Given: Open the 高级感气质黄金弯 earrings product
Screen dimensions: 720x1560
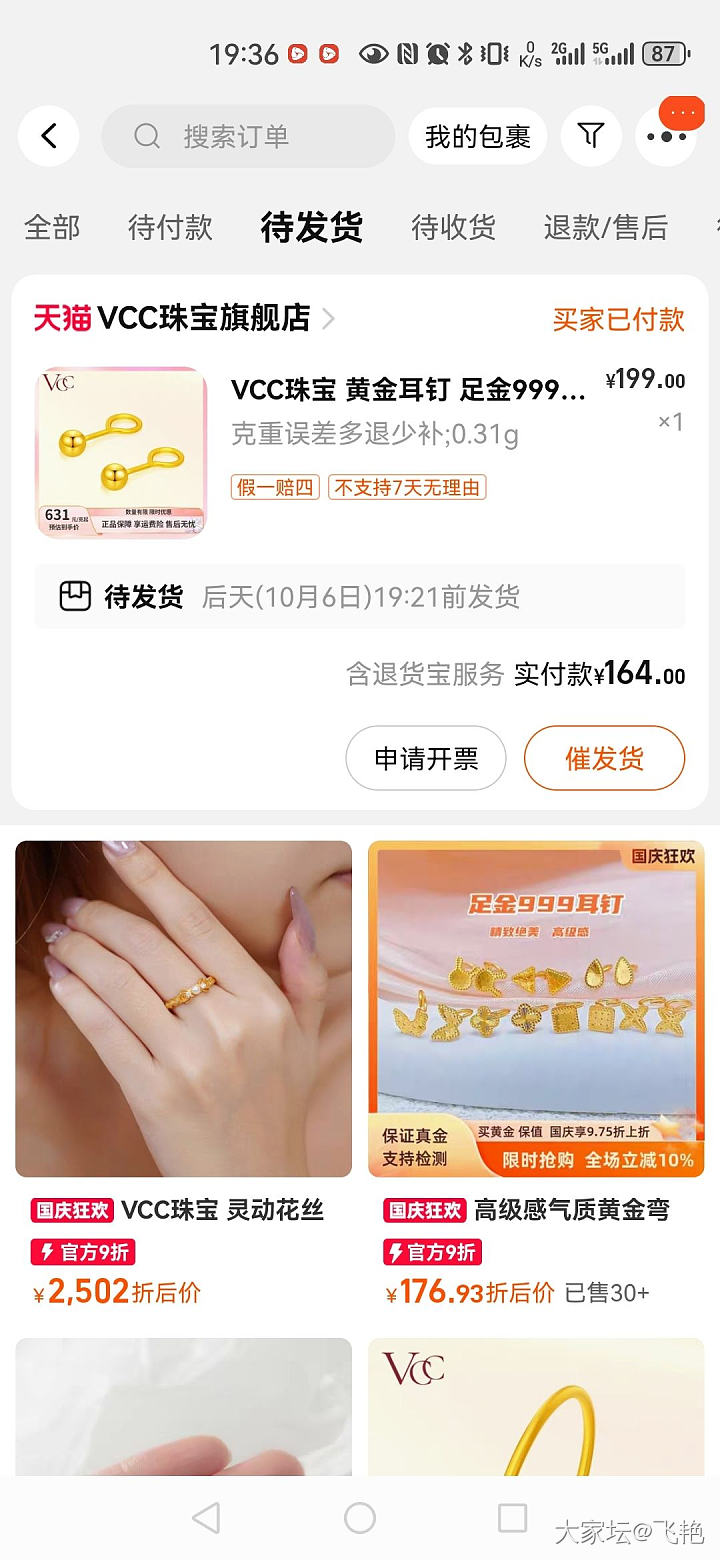Looking at the screenshot, I should point(536,1009).
